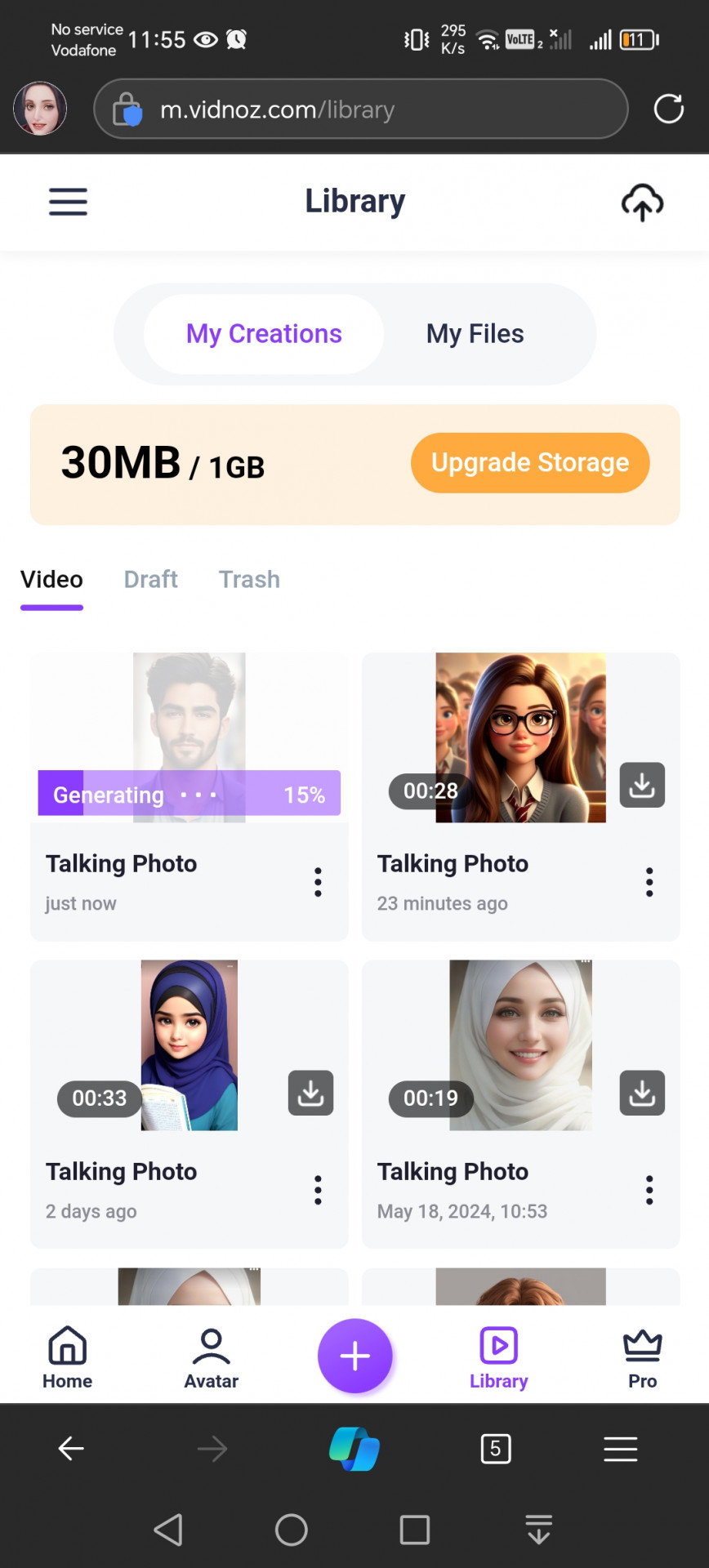
Task: Select the My Creations tab
Action: 264,334
